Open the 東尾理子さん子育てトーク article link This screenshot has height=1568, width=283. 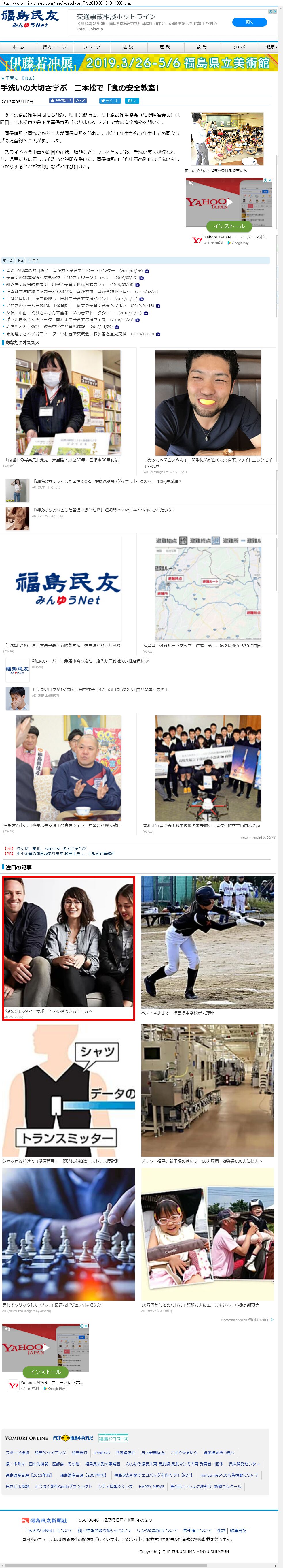click(x=31, y=334)
